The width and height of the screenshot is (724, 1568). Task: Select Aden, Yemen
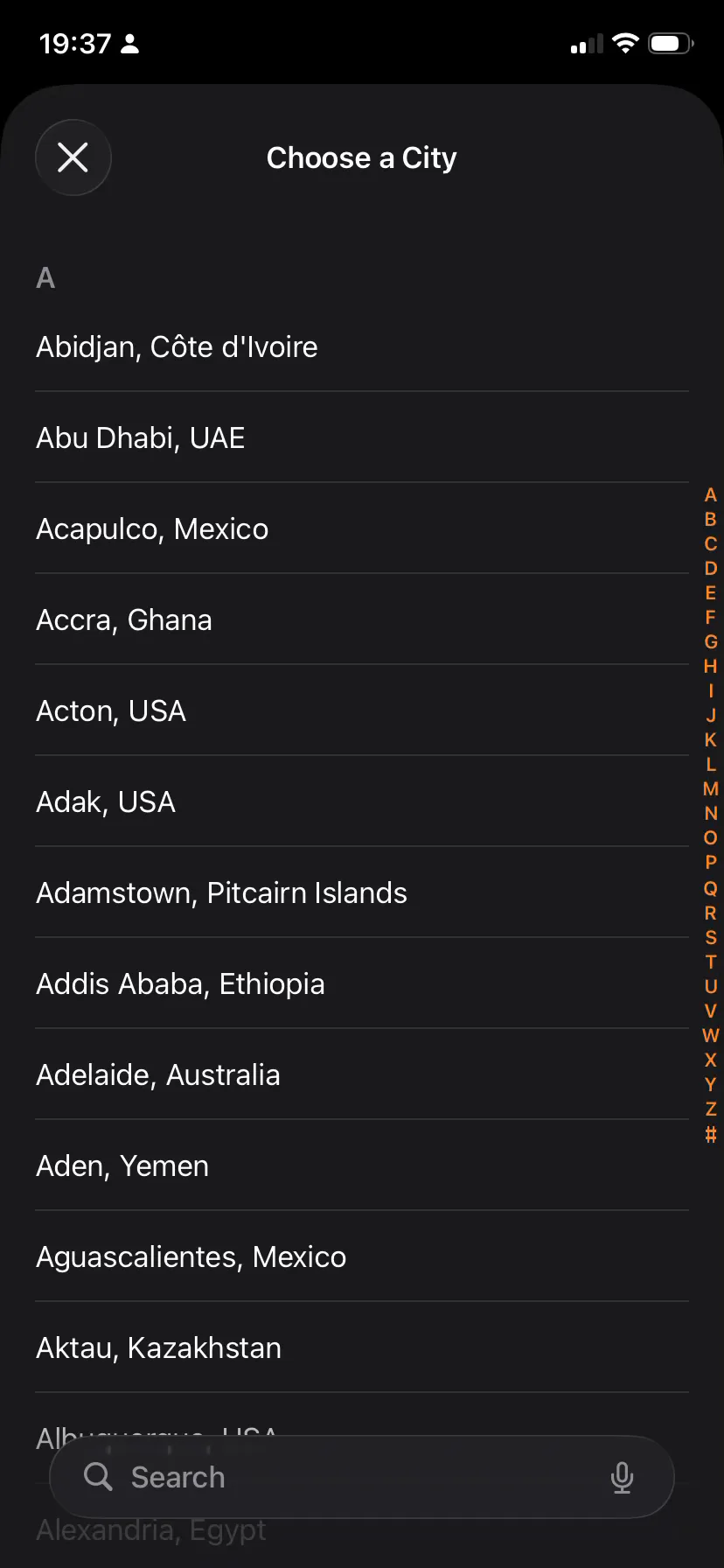pyautogui.click(x=122, y=1166)
